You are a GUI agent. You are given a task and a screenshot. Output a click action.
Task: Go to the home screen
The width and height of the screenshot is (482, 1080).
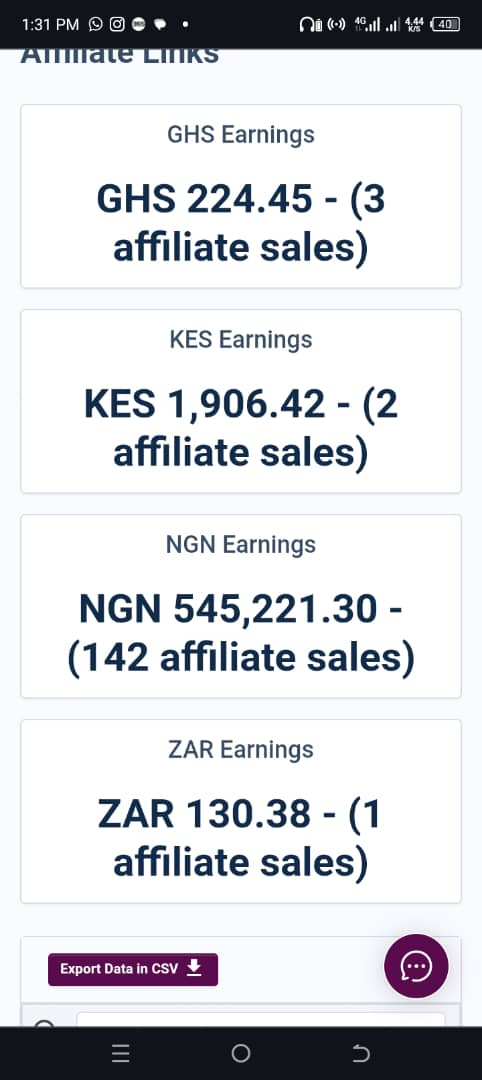pyautogui.click(x=241, y=1053)
